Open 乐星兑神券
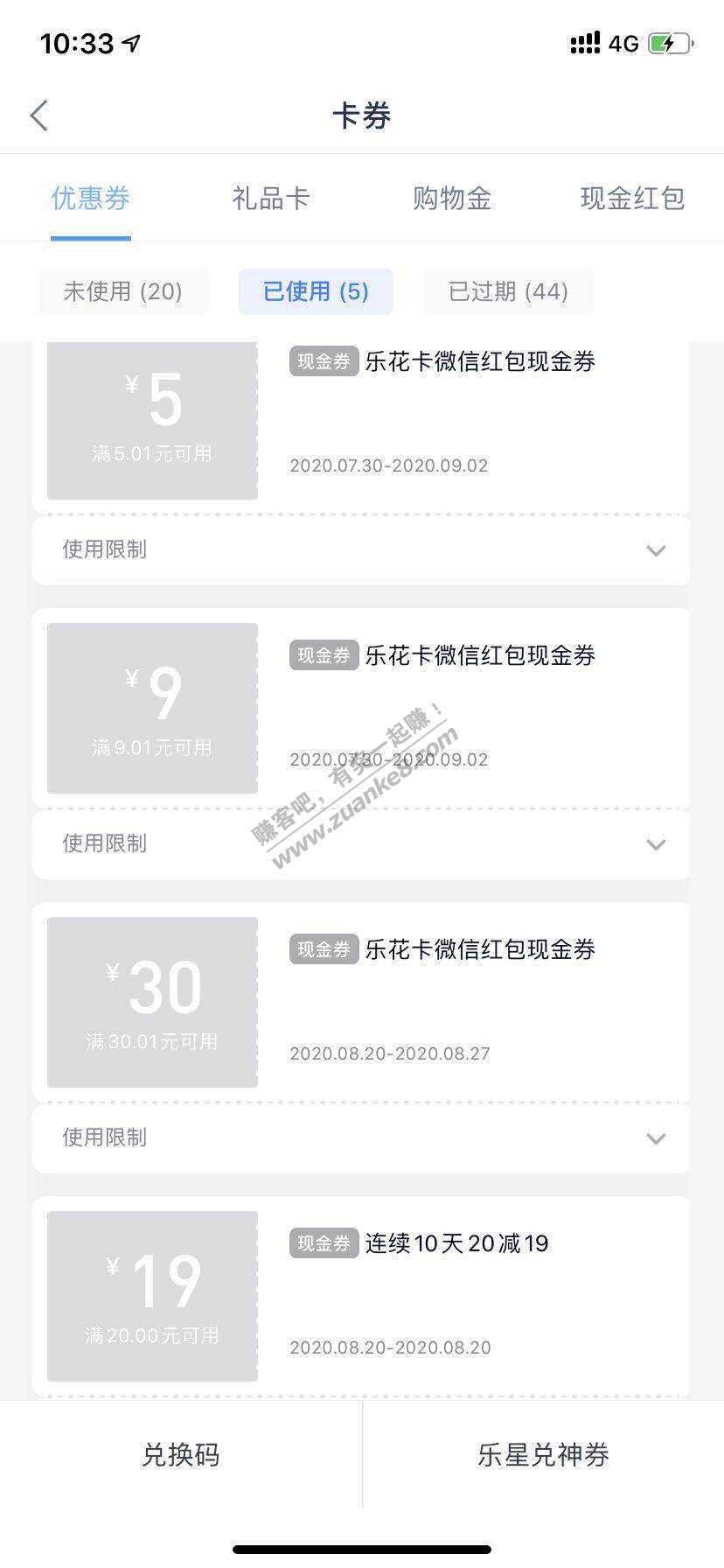Screen dimensions: 724x1568 click(x=543, y=1455)
